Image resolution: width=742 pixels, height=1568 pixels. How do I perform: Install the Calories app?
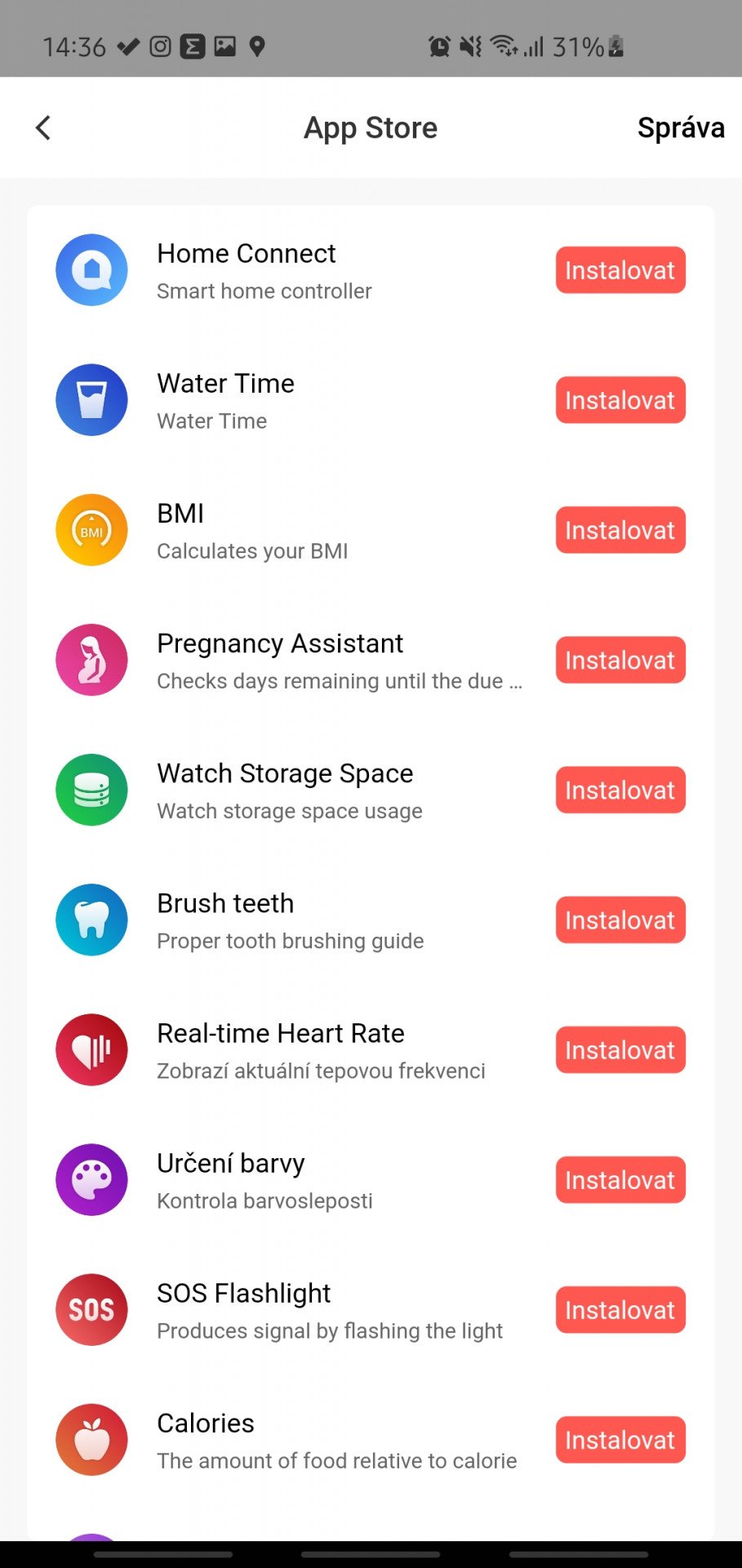pos(620,1440)
